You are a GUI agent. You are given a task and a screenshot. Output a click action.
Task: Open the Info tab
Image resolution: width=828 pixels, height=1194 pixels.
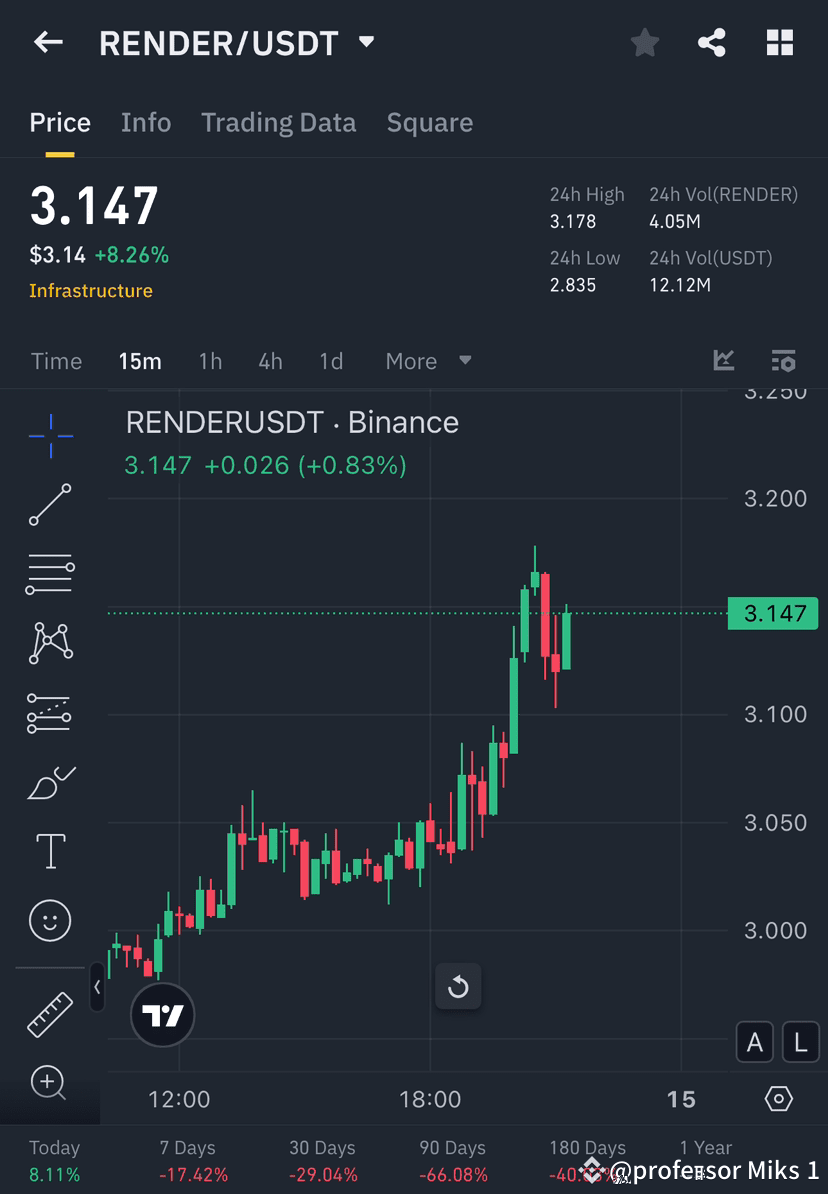pos(146,122)
